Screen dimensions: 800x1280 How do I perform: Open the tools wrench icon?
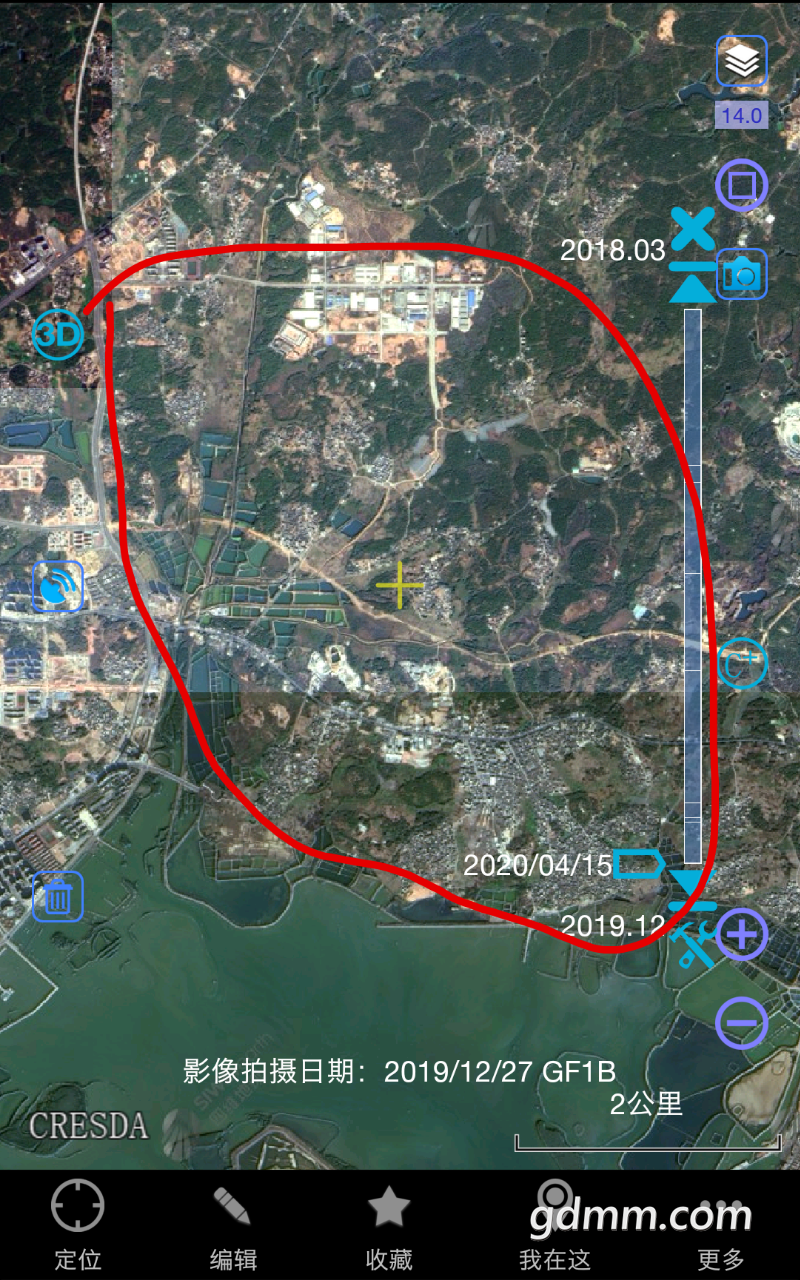(692, 944)
